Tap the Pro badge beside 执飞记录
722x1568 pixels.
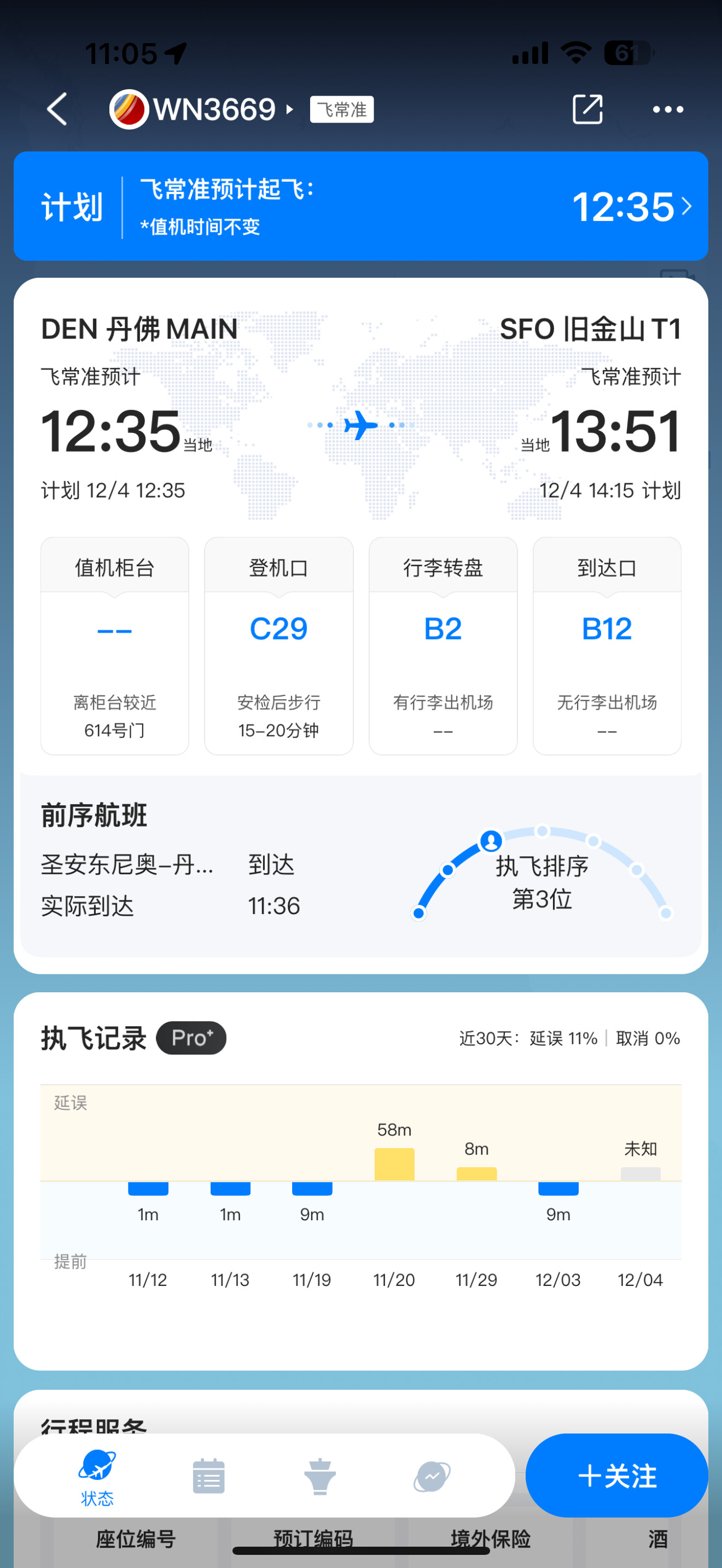(x=191, y=1038)
